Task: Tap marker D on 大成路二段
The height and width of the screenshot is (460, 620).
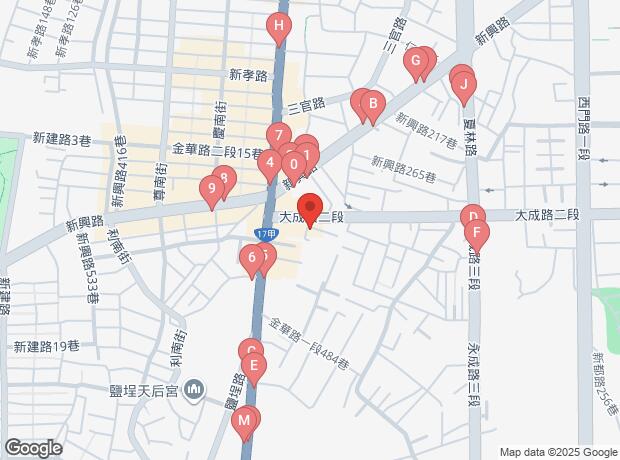Action: click(x=472, y=217)
